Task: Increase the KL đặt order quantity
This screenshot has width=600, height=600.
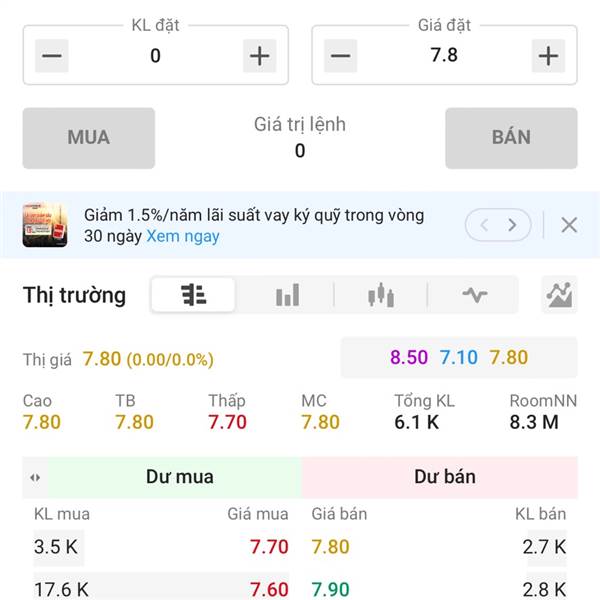Action: (x=259, y=56)
